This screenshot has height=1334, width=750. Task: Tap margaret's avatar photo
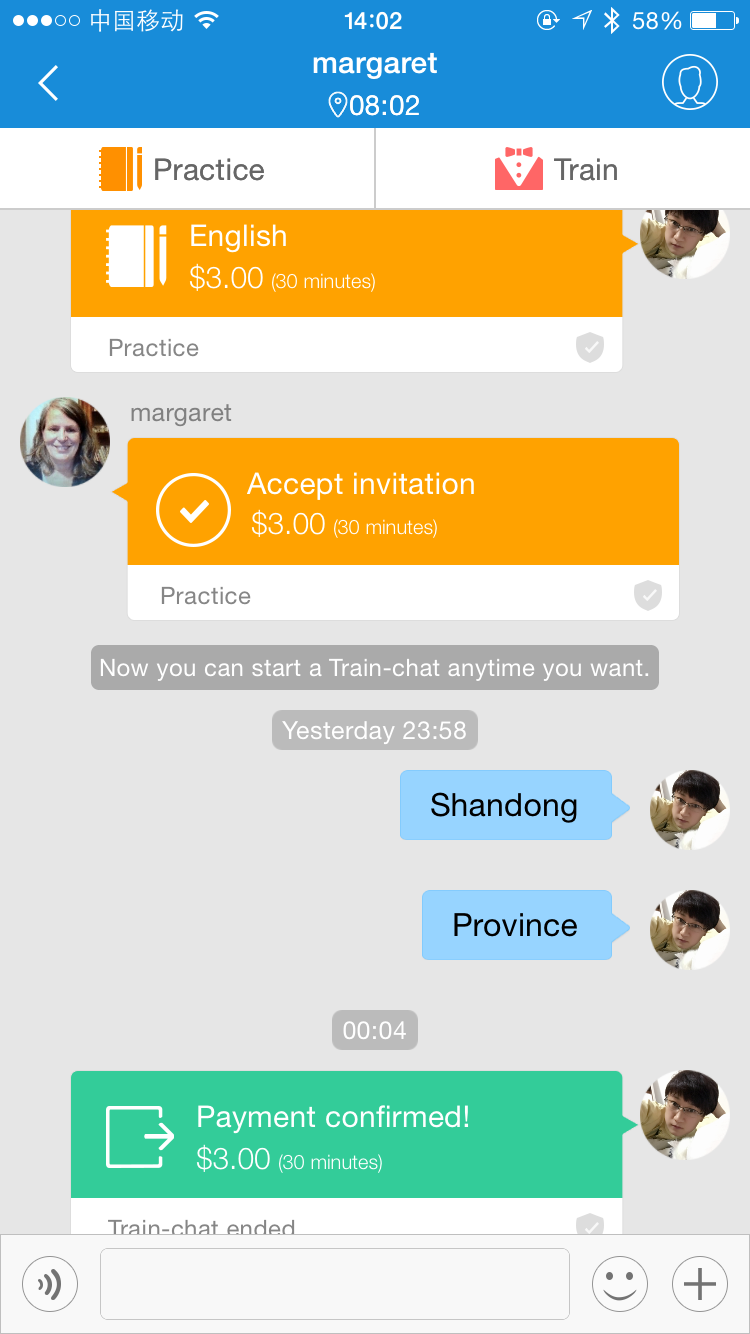click(65, 442)
